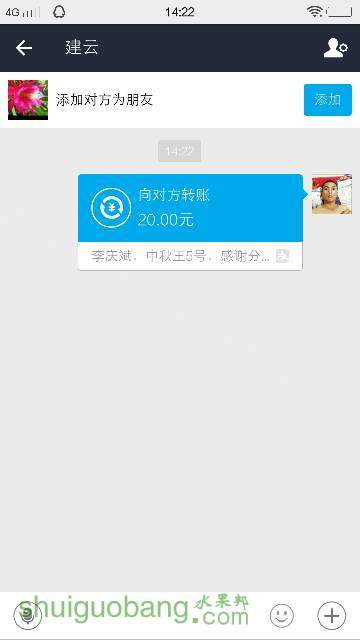360x640 pixels.
Task: Go back from the 建云 chat
Action: tap(24, 48)
